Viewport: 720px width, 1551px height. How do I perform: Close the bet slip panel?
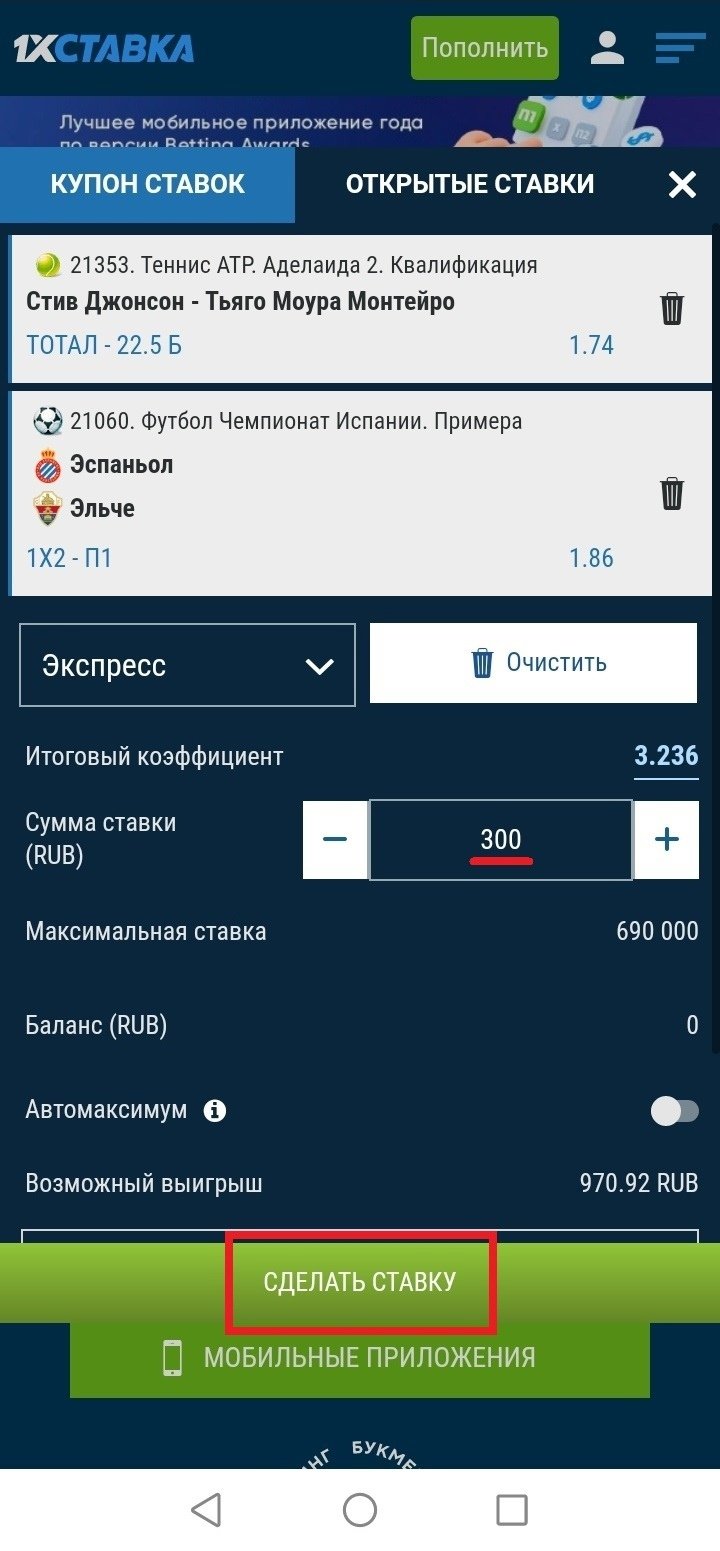pyautogui.click(x=682, y=184)
